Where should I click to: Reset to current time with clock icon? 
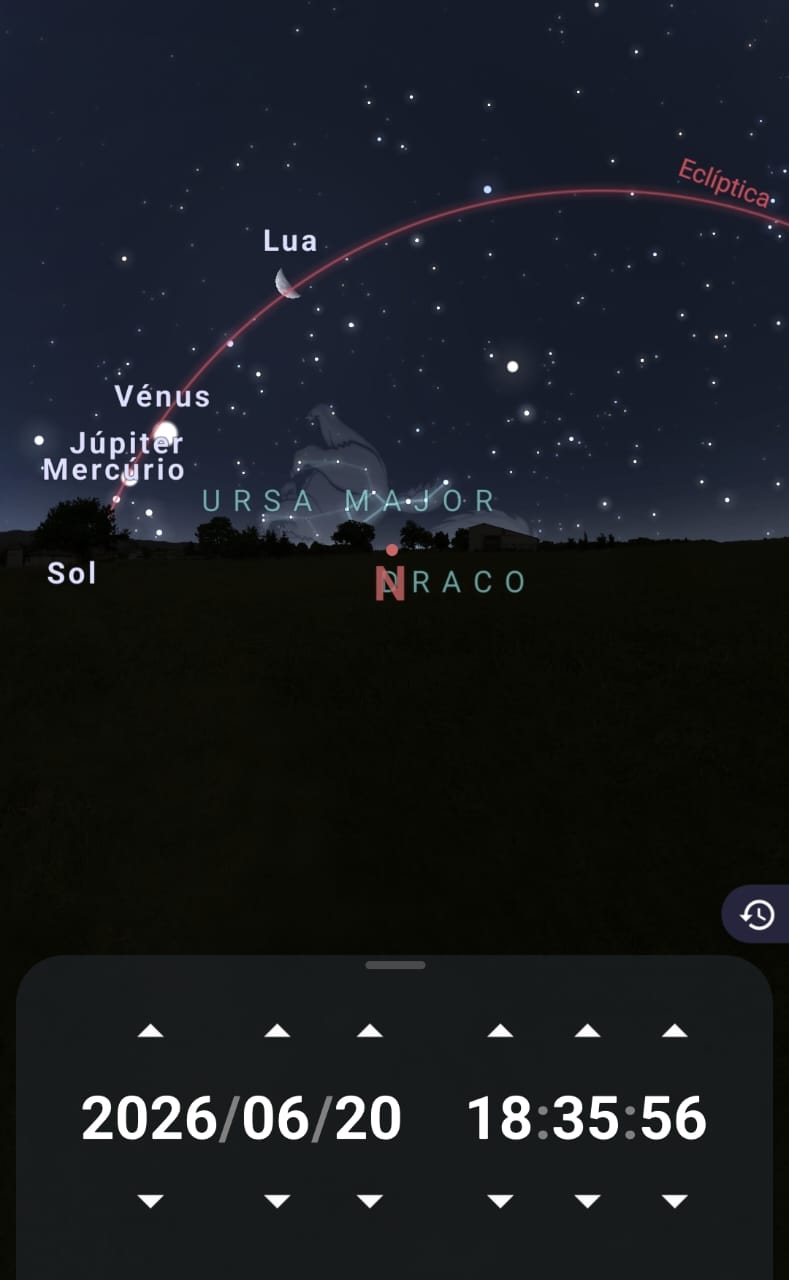(x=757, y=914)
